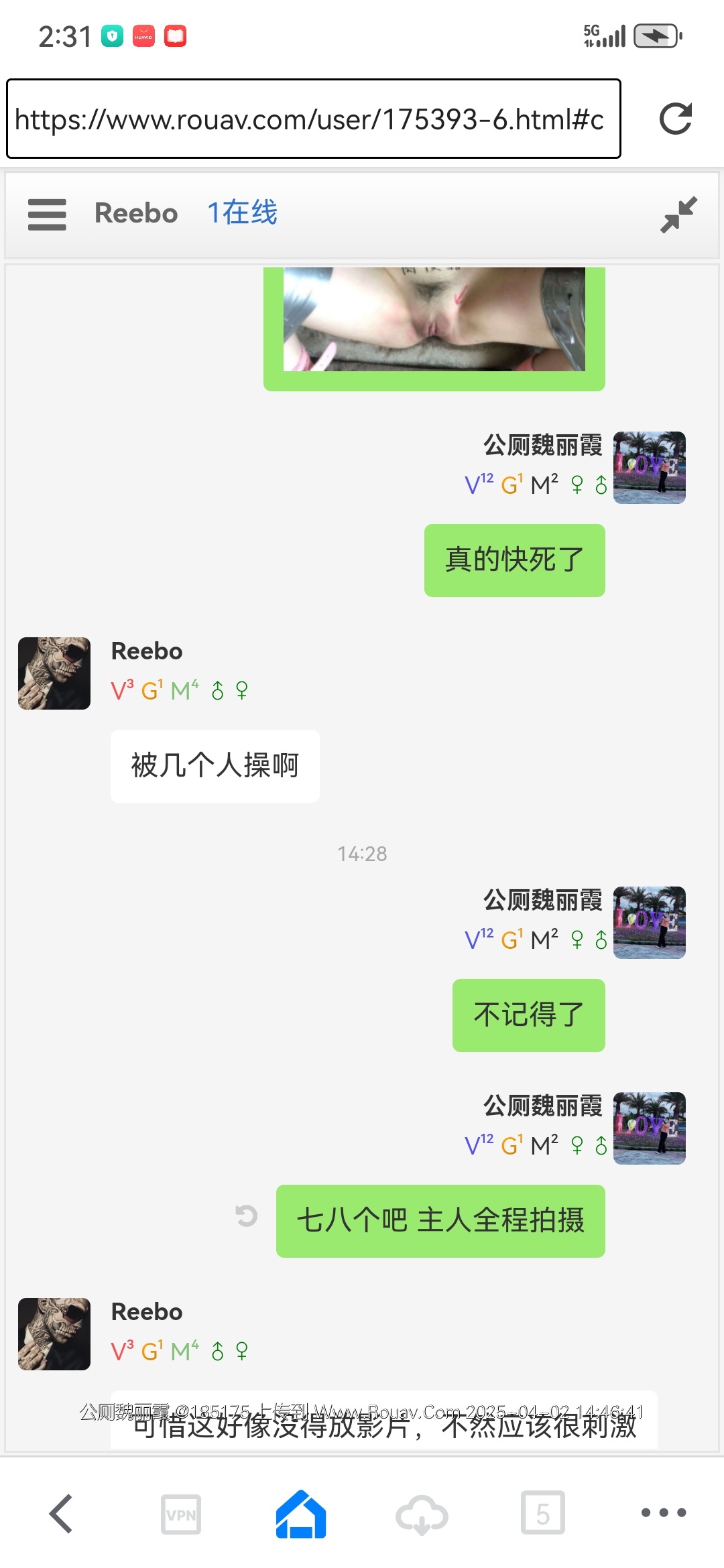View the 1在线 online users list

coord(242,213)
